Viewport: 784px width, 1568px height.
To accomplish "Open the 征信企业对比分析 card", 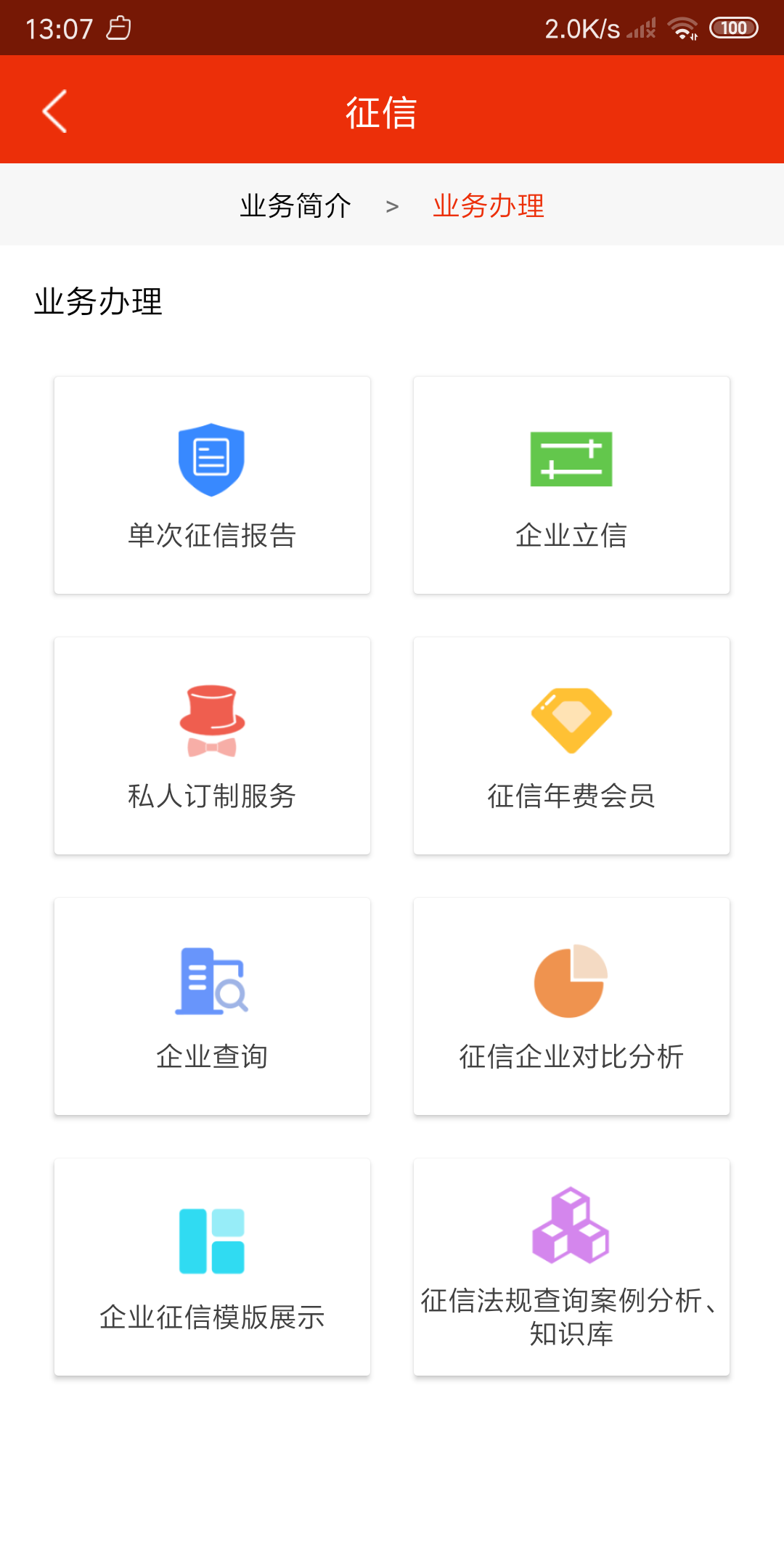I will (571, 1006).
